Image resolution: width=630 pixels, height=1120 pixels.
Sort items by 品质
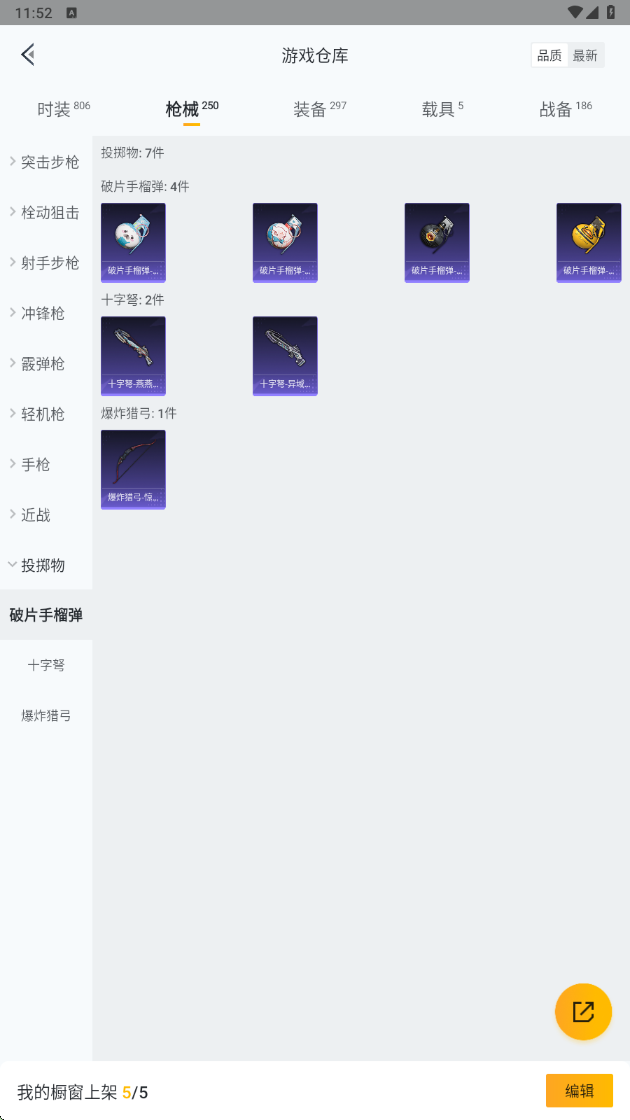[549, 56]
